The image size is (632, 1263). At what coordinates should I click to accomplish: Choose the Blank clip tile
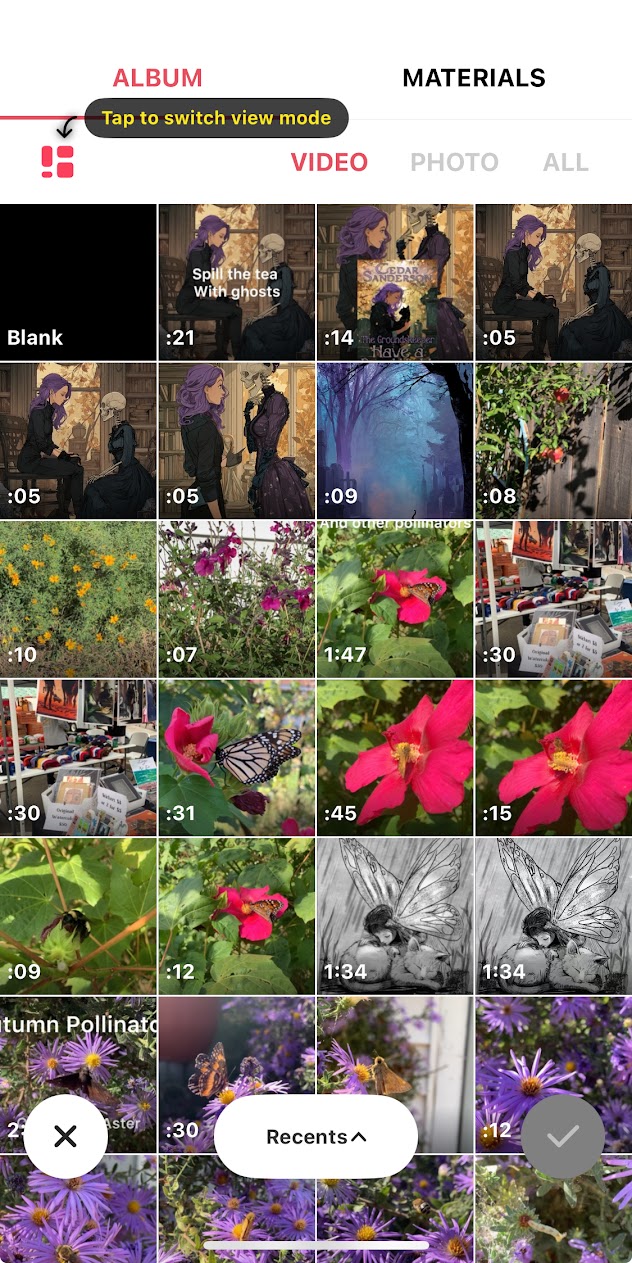coord(78,282)
